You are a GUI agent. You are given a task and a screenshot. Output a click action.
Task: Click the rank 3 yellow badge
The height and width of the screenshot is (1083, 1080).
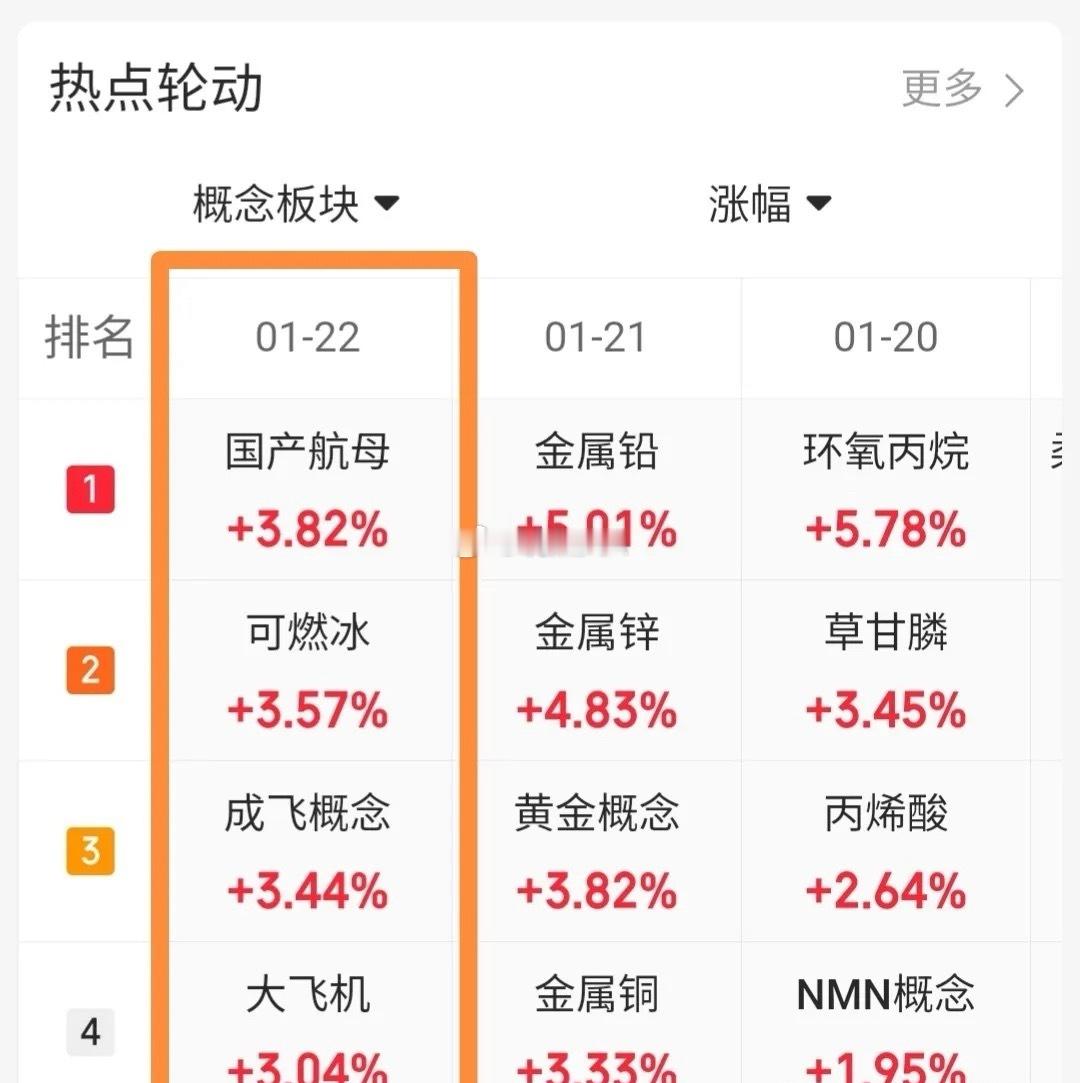point(90,851)
